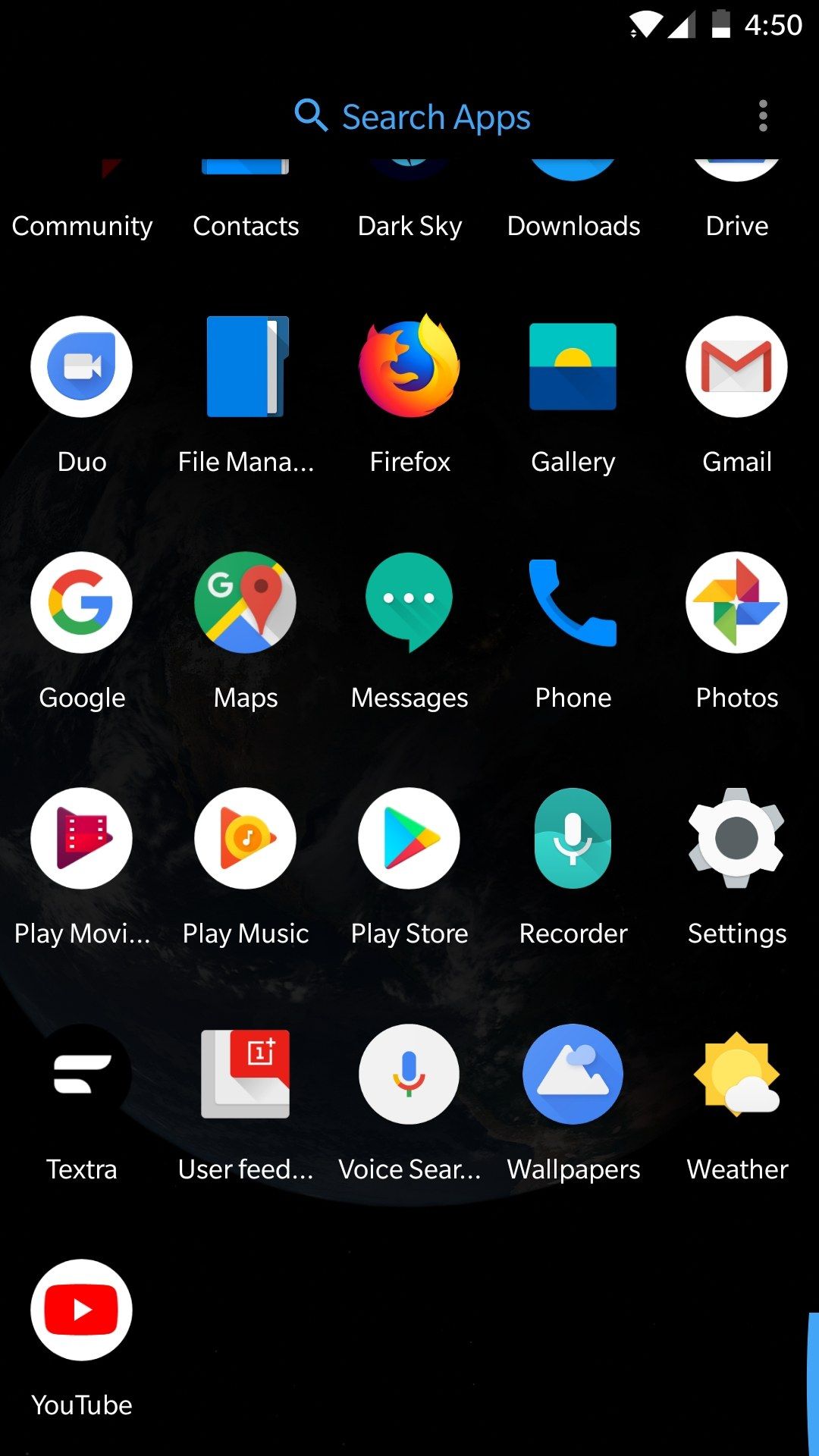Launch the Messages app
Viewport: 819px width, 1456px height.
[x=409, y=602]
